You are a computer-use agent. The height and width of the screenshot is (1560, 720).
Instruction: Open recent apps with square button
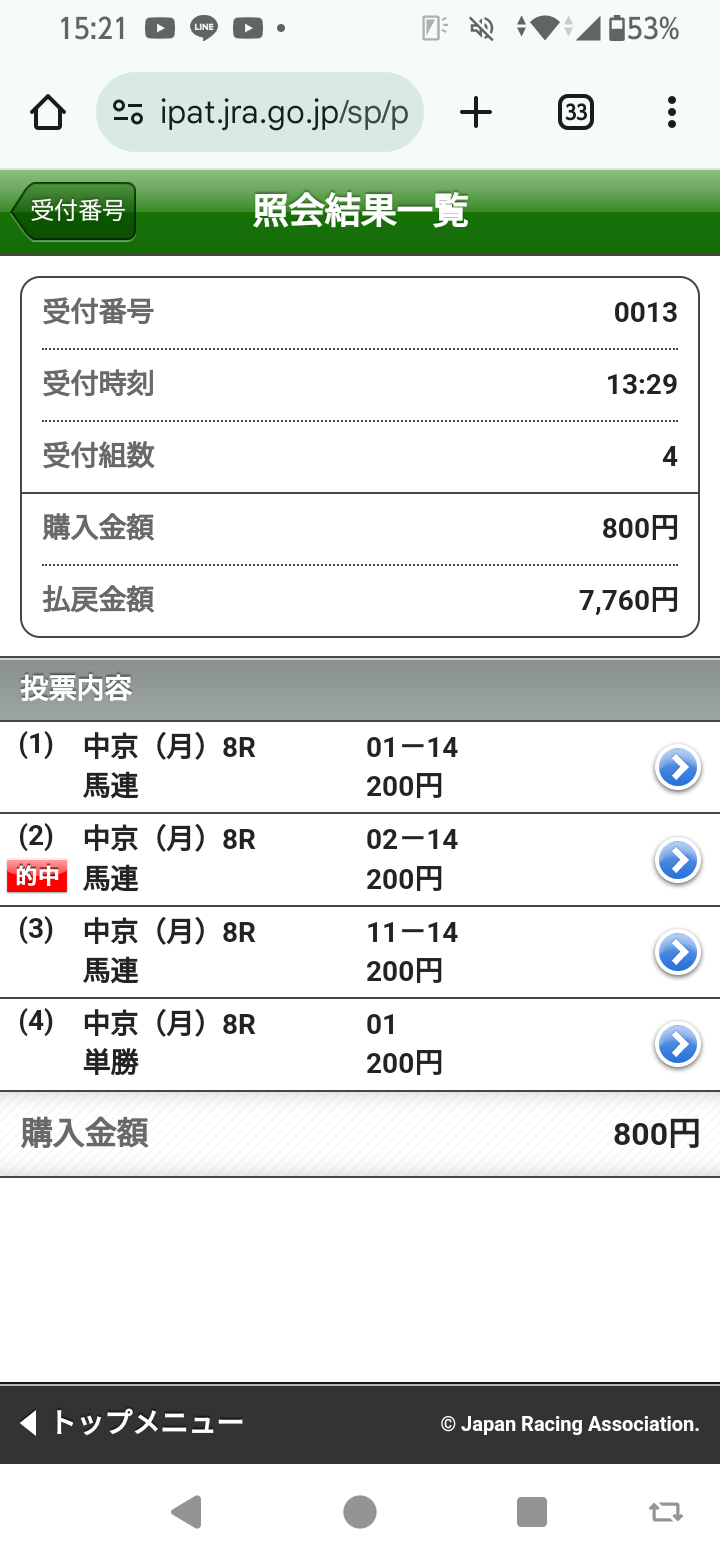click(x=532, y=1512)
